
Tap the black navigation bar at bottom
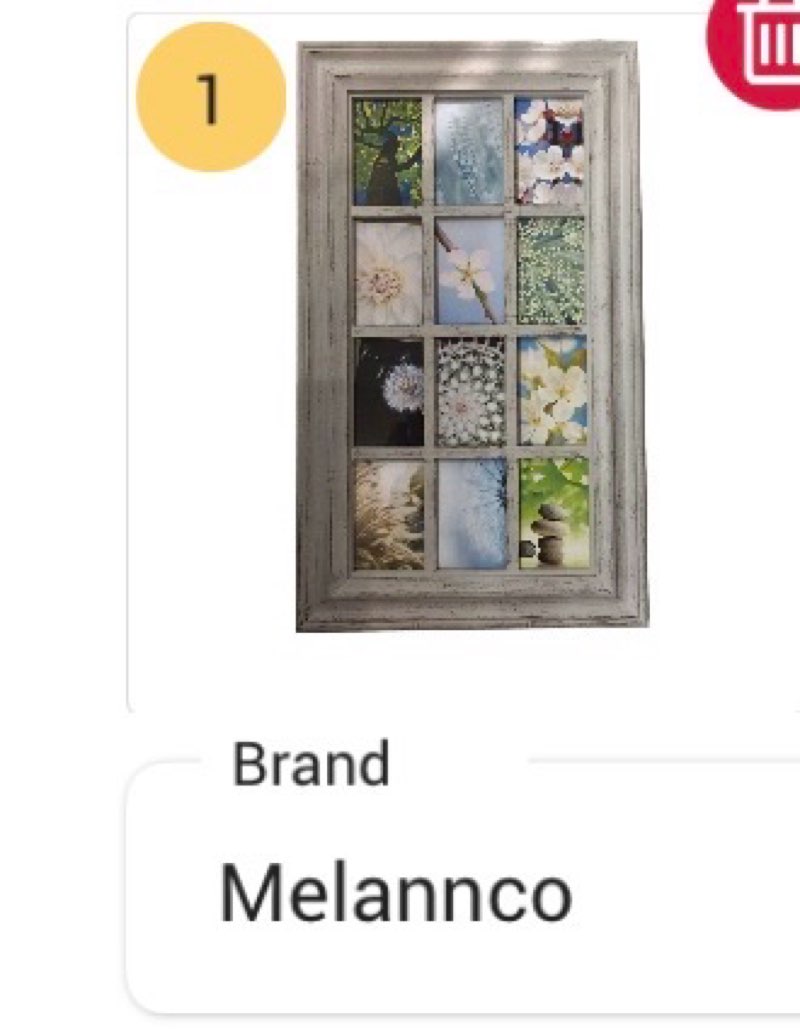[400, 1025]
